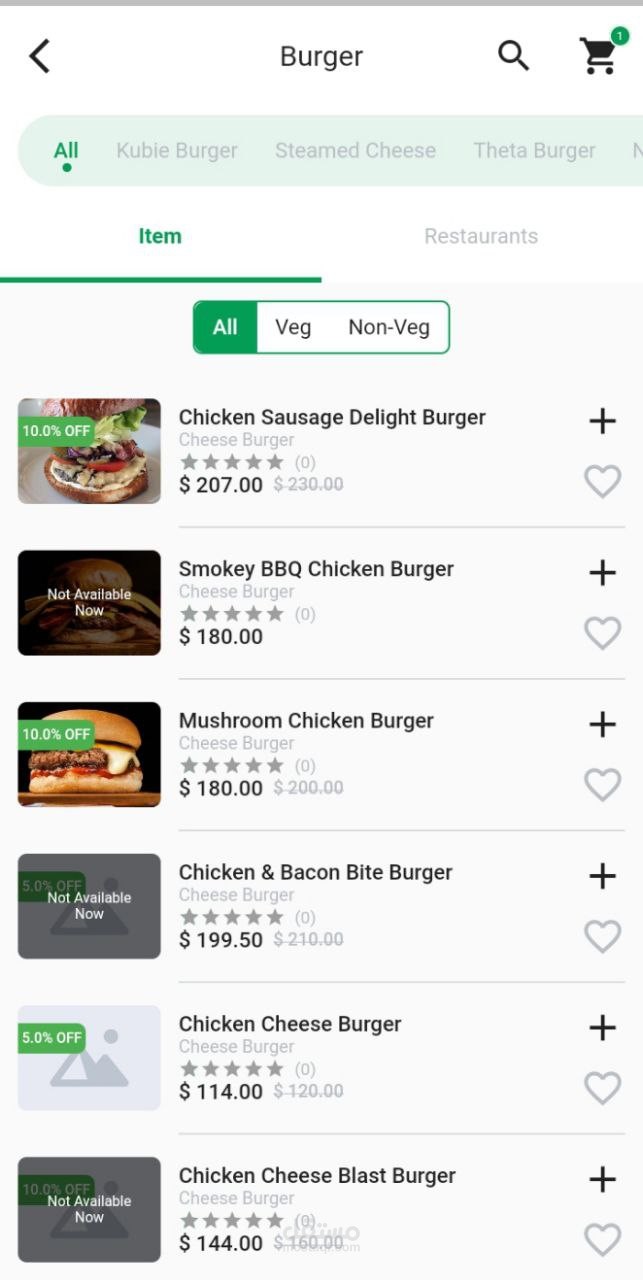Favorite the Mushroom Chicken Burger
The image size is (643, 1280).
[602, 785]
